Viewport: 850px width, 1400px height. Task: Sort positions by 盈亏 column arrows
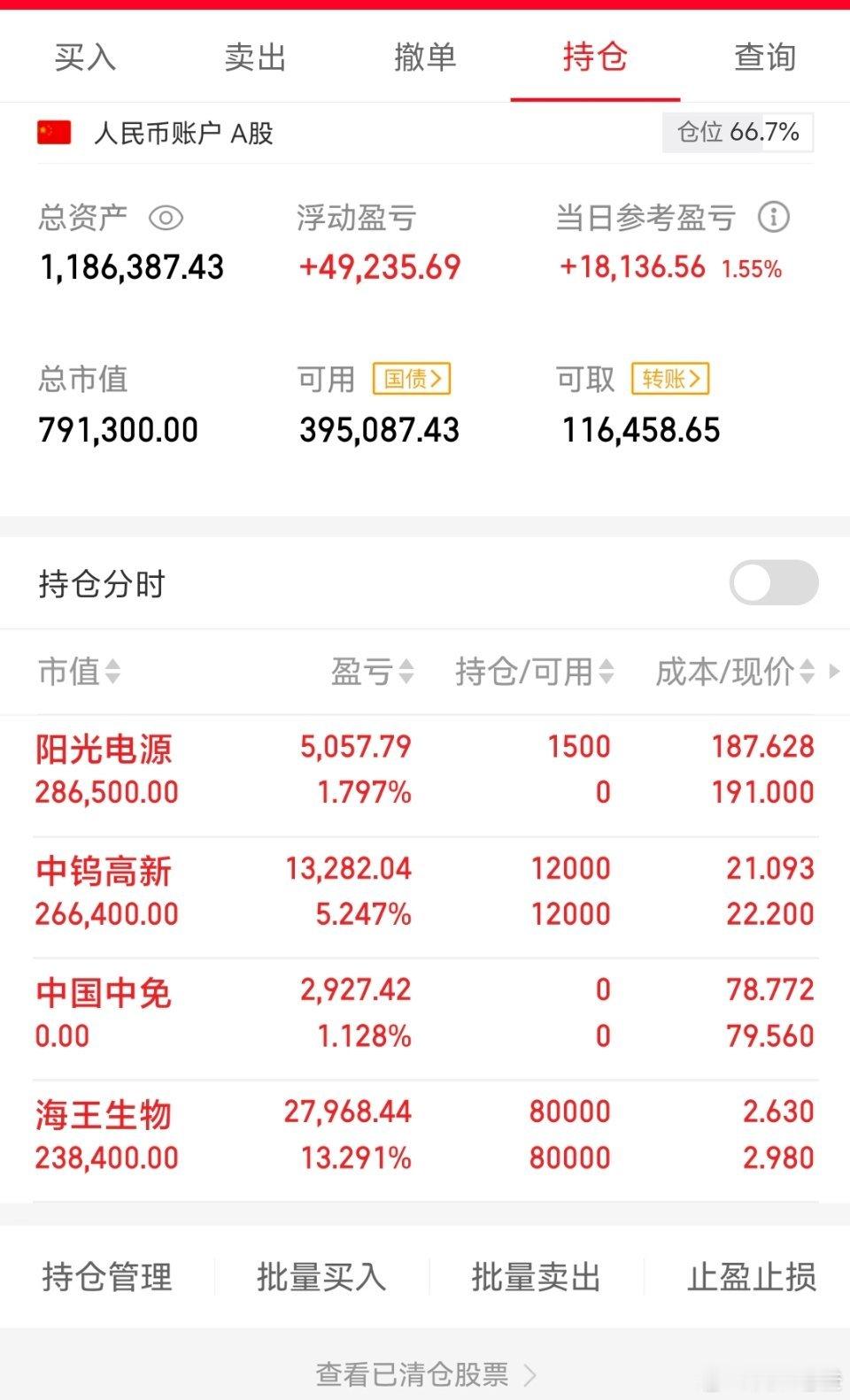pos(372,673)
